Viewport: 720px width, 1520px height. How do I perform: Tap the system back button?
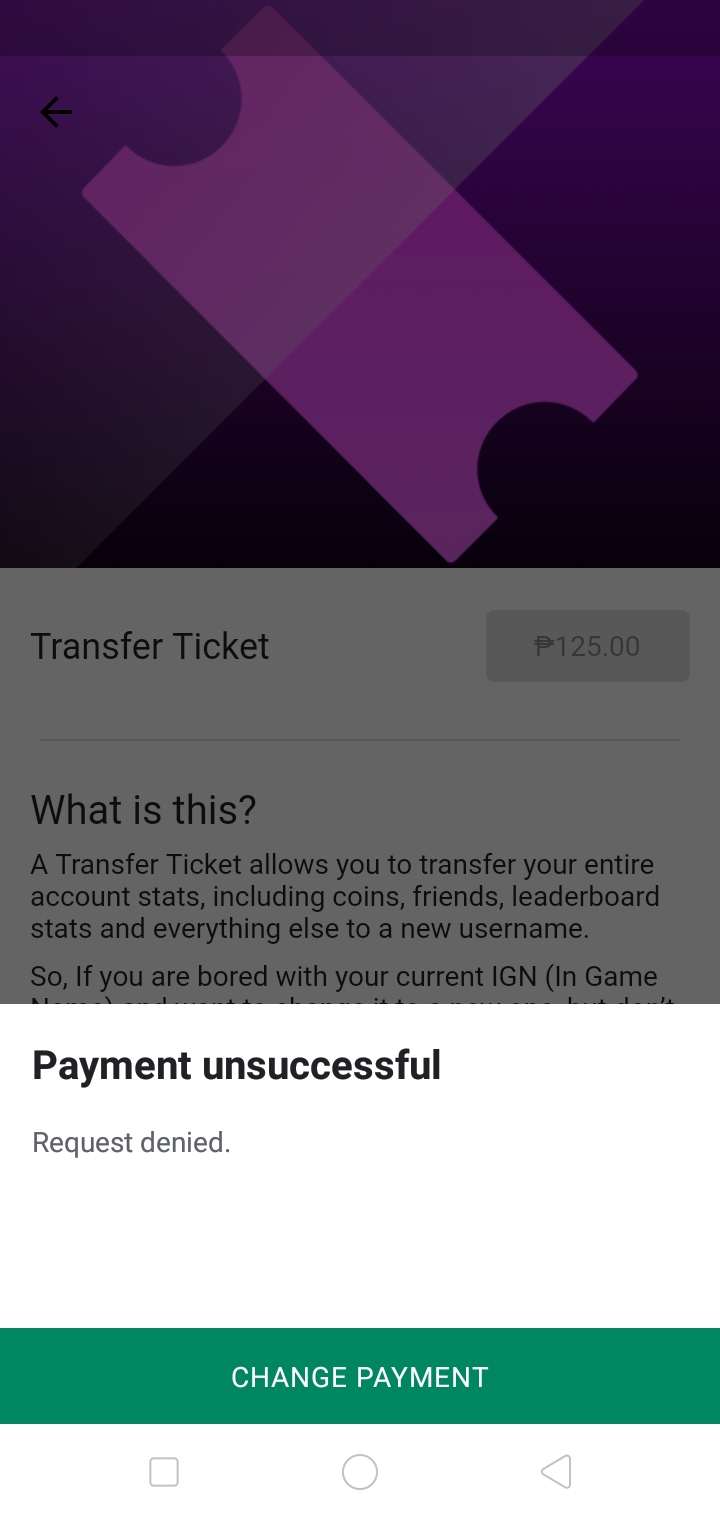[x=556, y=1472]
